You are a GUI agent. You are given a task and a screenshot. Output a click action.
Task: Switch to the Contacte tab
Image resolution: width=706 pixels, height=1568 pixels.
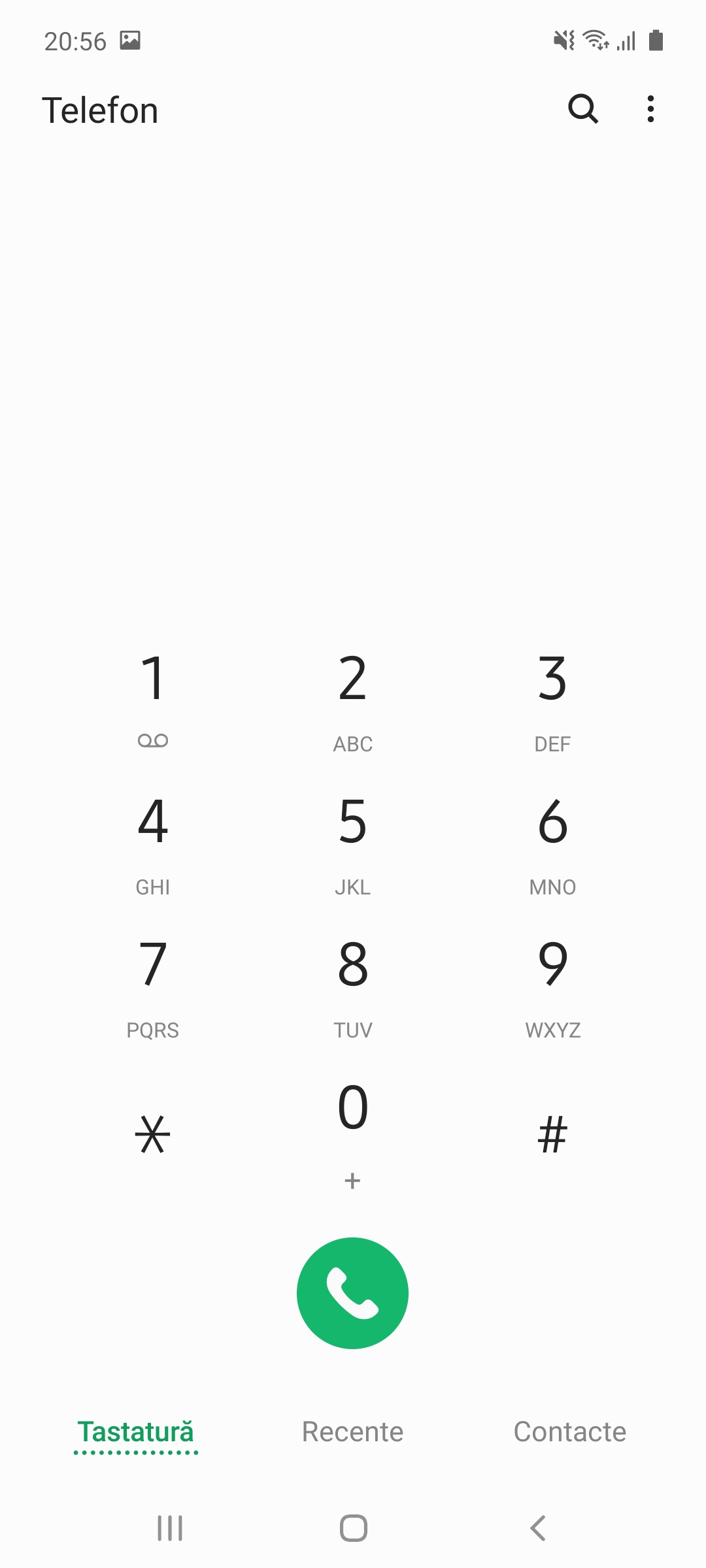pos(570,1432)
